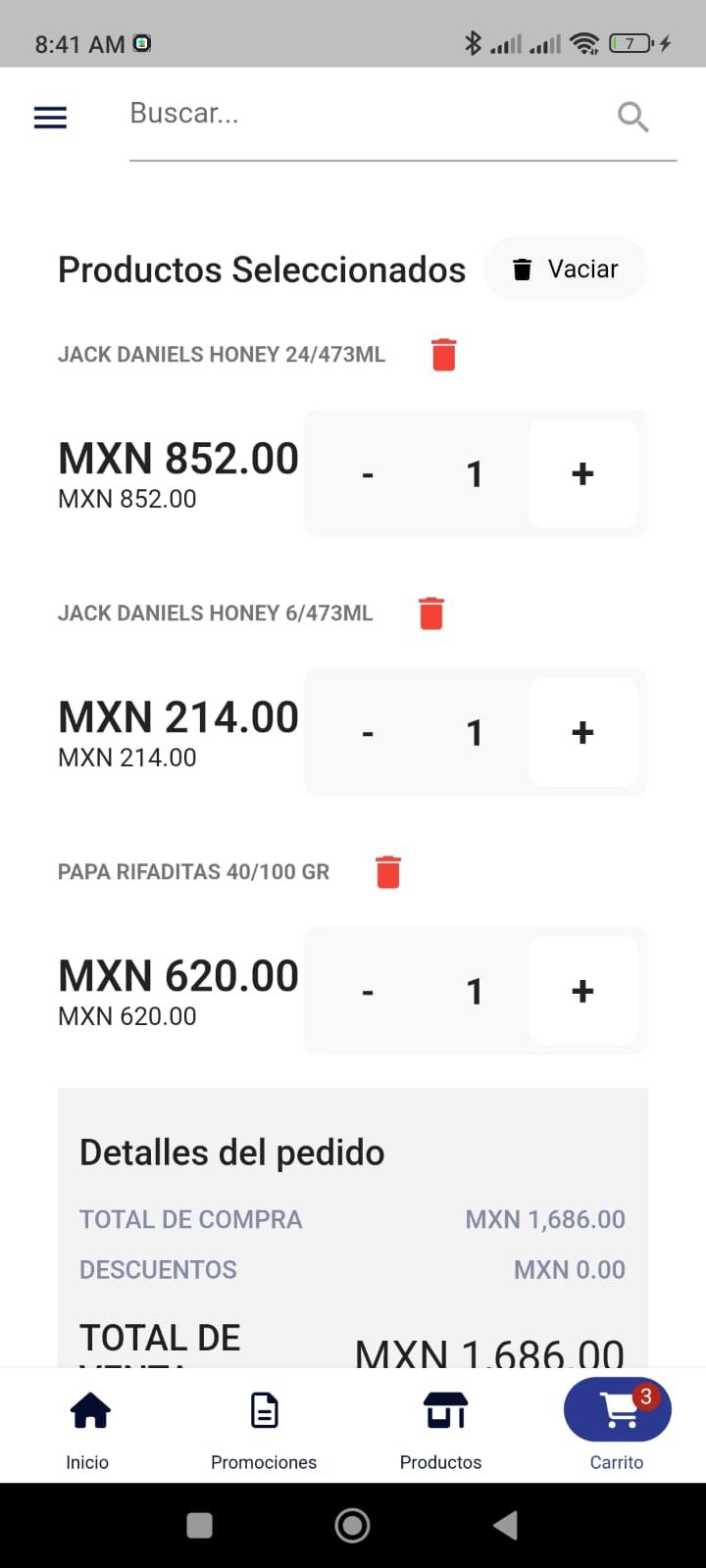Increase Papa Rifaditas 40/100 GR quantity
Viewport: 706px width, 1568px height.
pos(583,992)
